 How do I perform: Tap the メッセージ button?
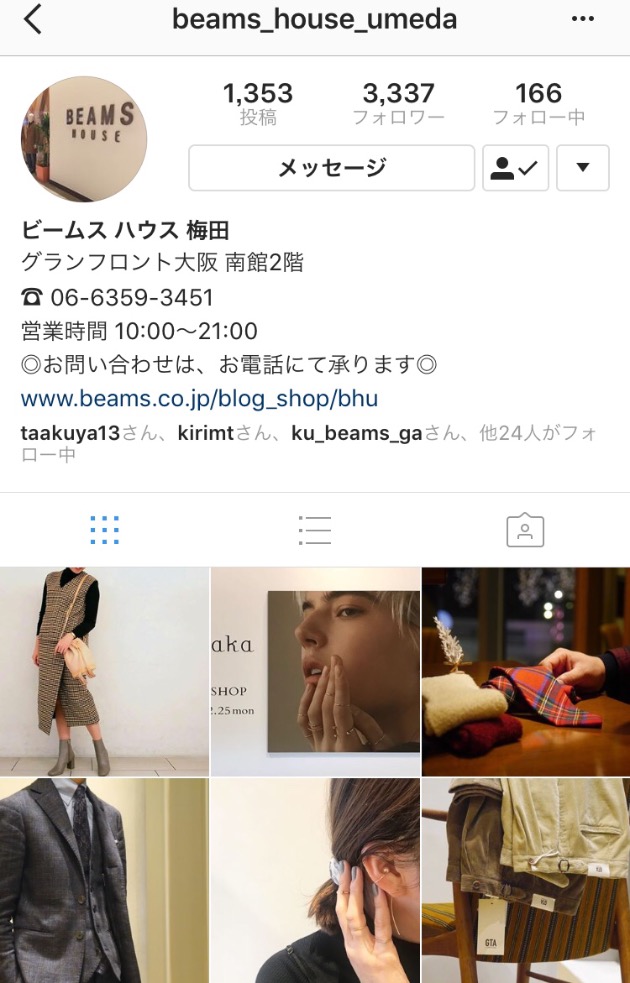click(x=331, y=168)
